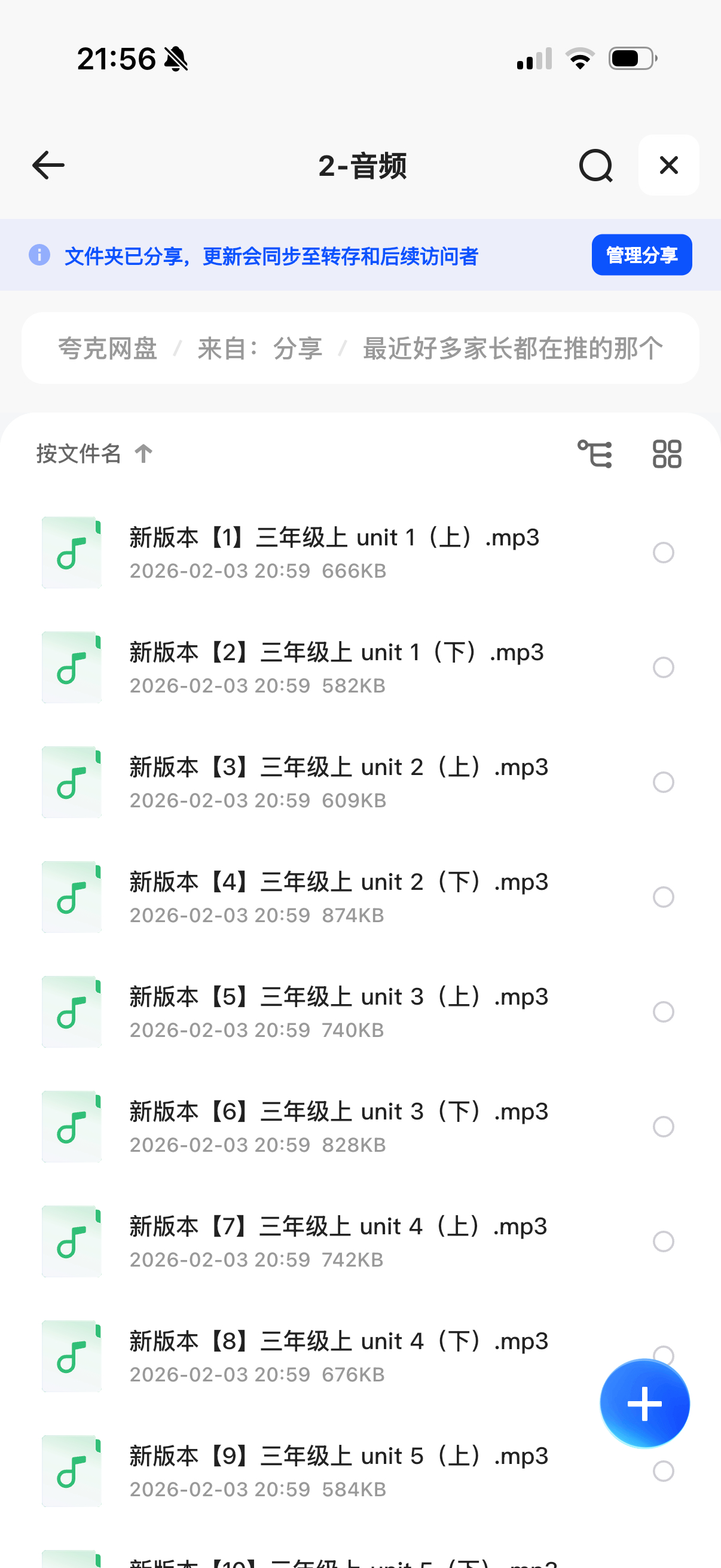This screenshot has height=1568, width=721.
Task: Go to 来自：分享 breadcrumb folder
Action: [260, 349]
